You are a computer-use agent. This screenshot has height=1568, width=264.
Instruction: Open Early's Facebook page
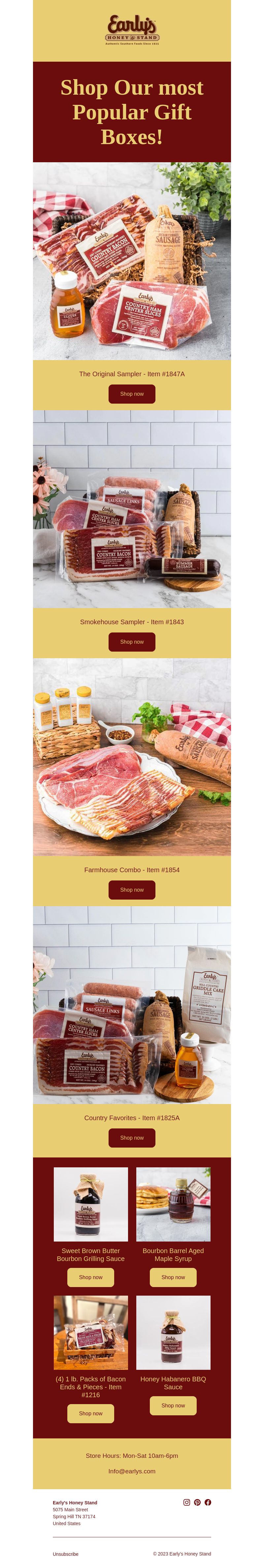click(x=208, y=1502)
